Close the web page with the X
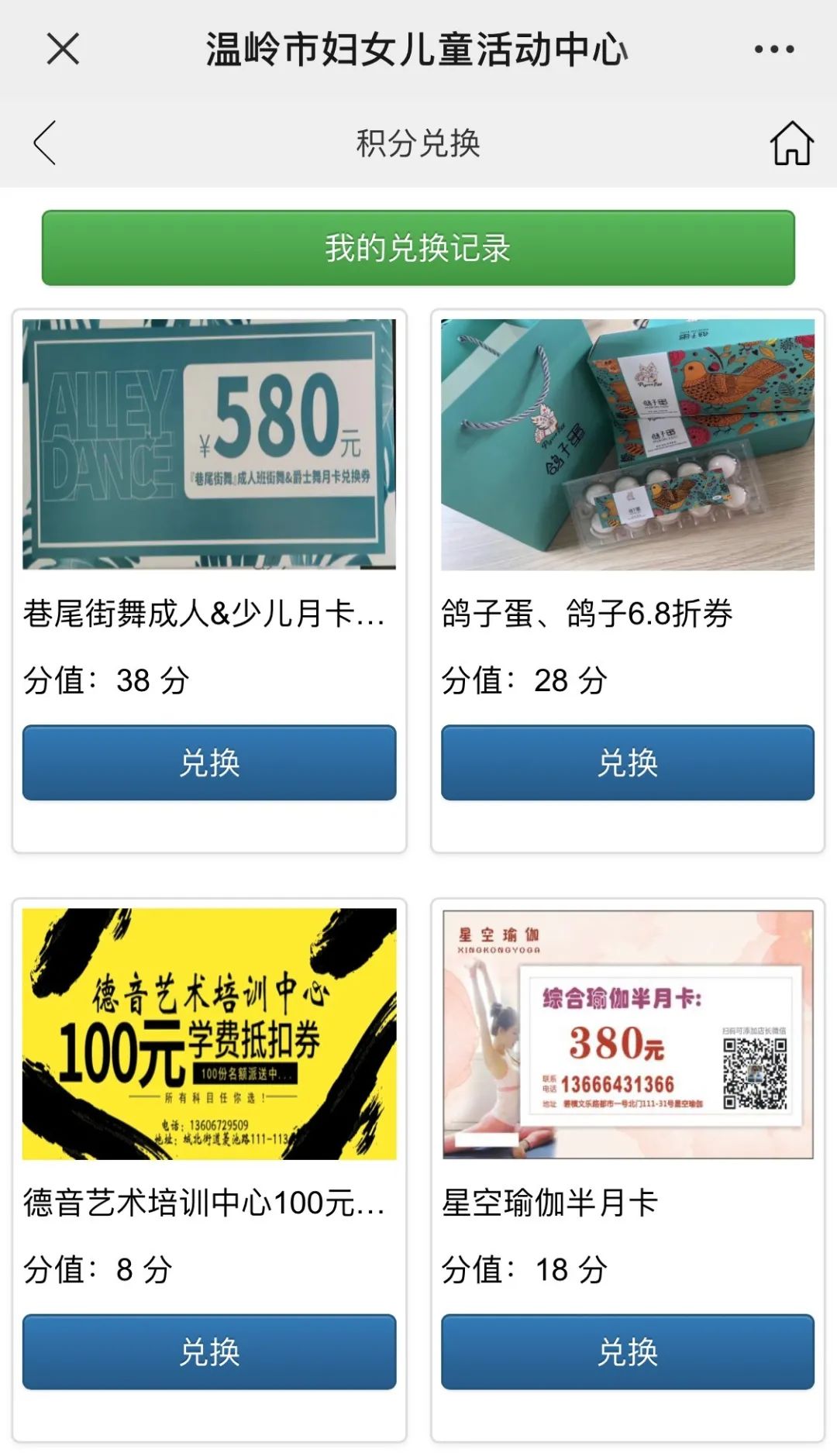Viewport: 837px width, 1456px height. pyautogui.click(x=63, y=49)
